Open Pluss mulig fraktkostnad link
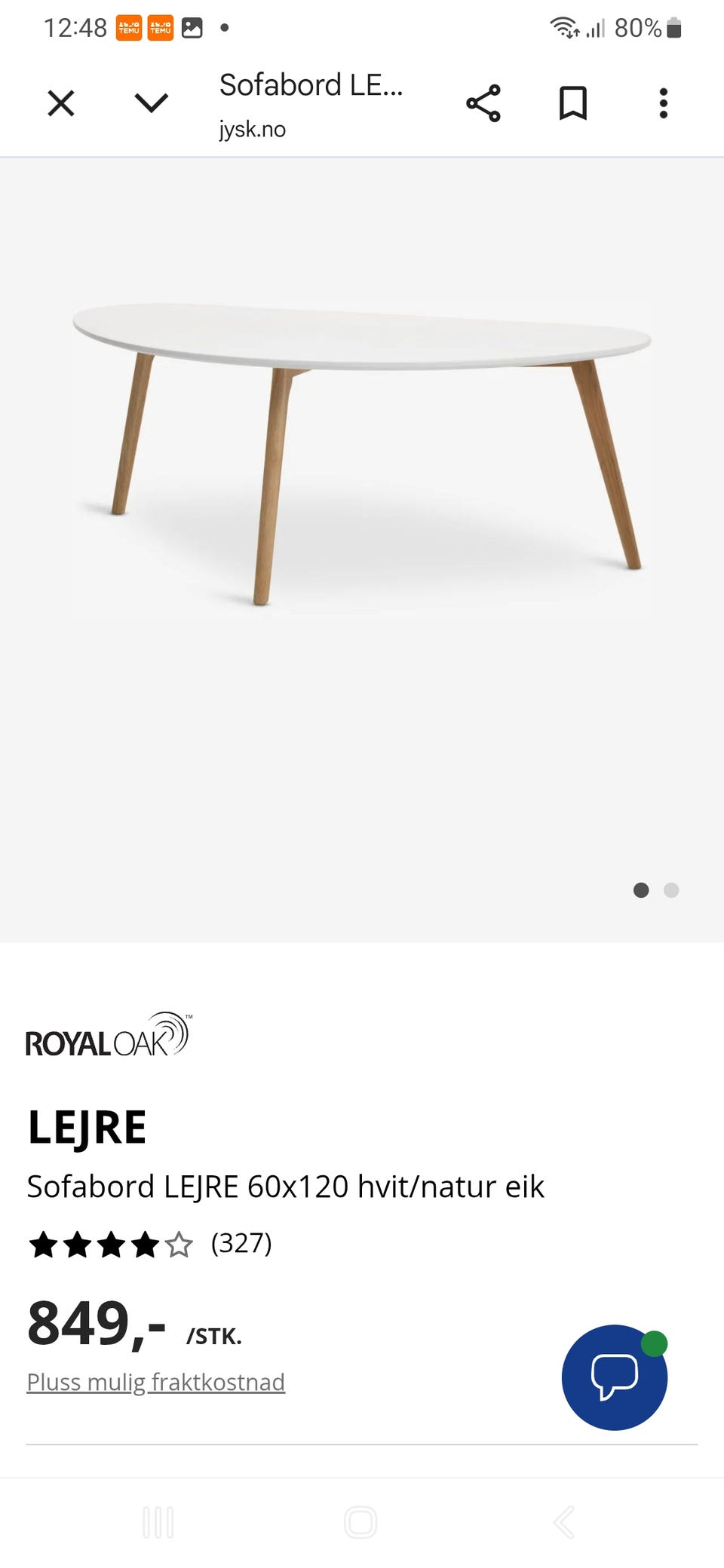Screen dimensions: 724x1568 point(156,1382)
